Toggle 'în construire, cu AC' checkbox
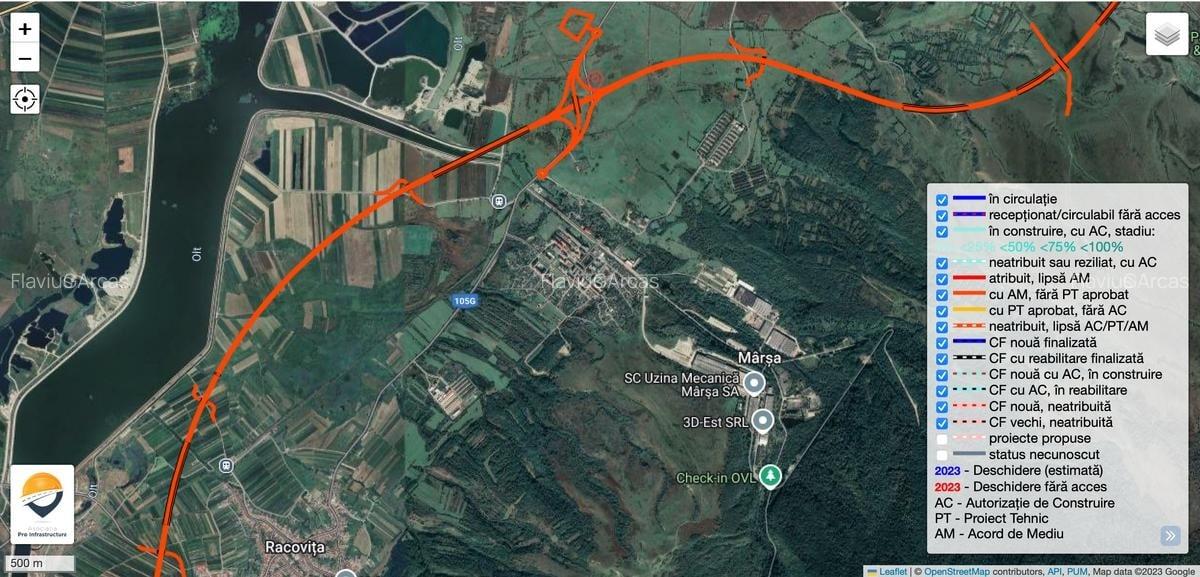The image size is (1200, 577). (942, 231)
